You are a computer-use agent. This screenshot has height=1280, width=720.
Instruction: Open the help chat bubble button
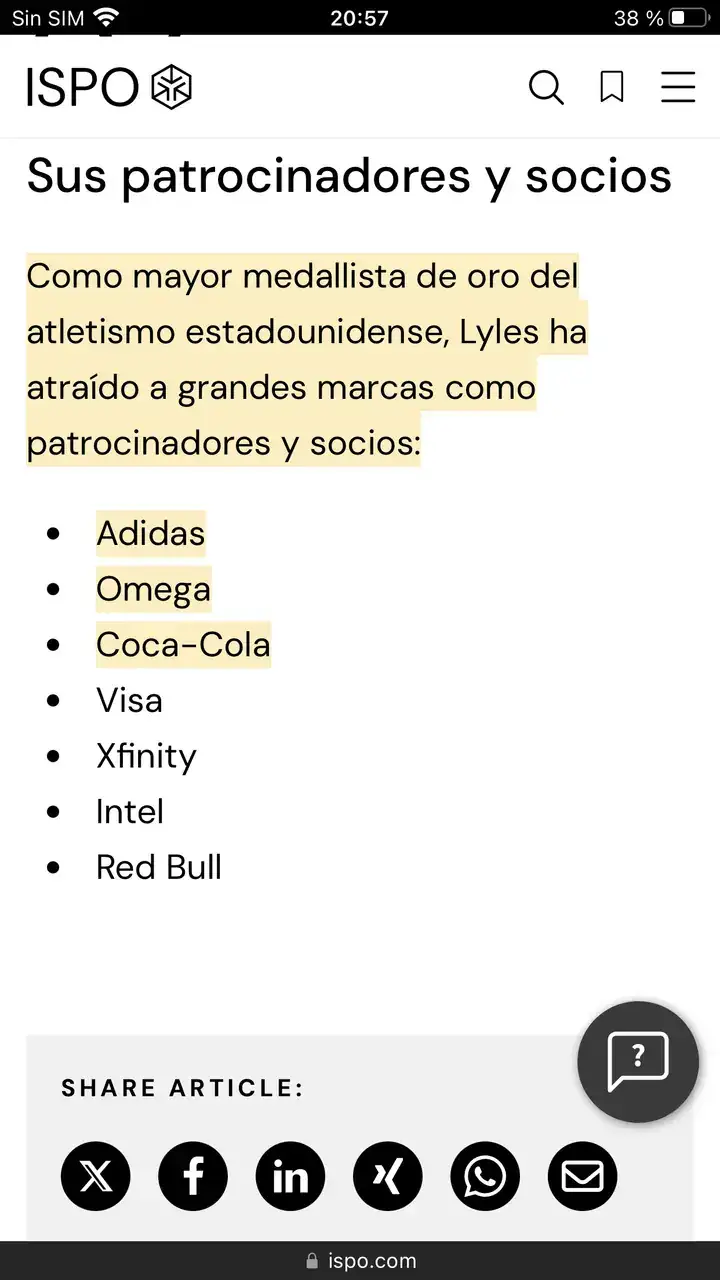click(638, 1062)
